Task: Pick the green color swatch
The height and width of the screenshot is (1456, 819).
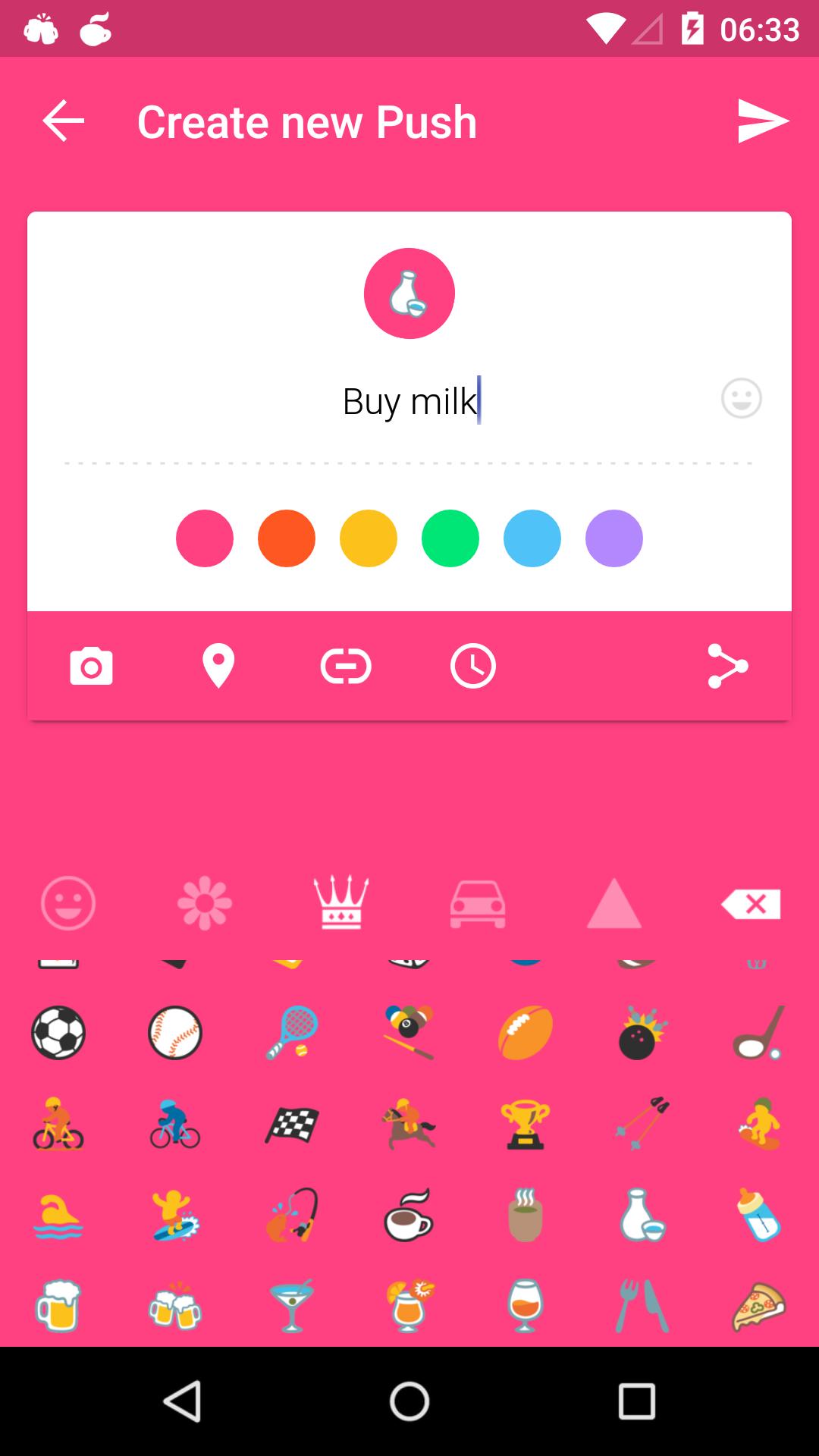Action: click(450, 538)
